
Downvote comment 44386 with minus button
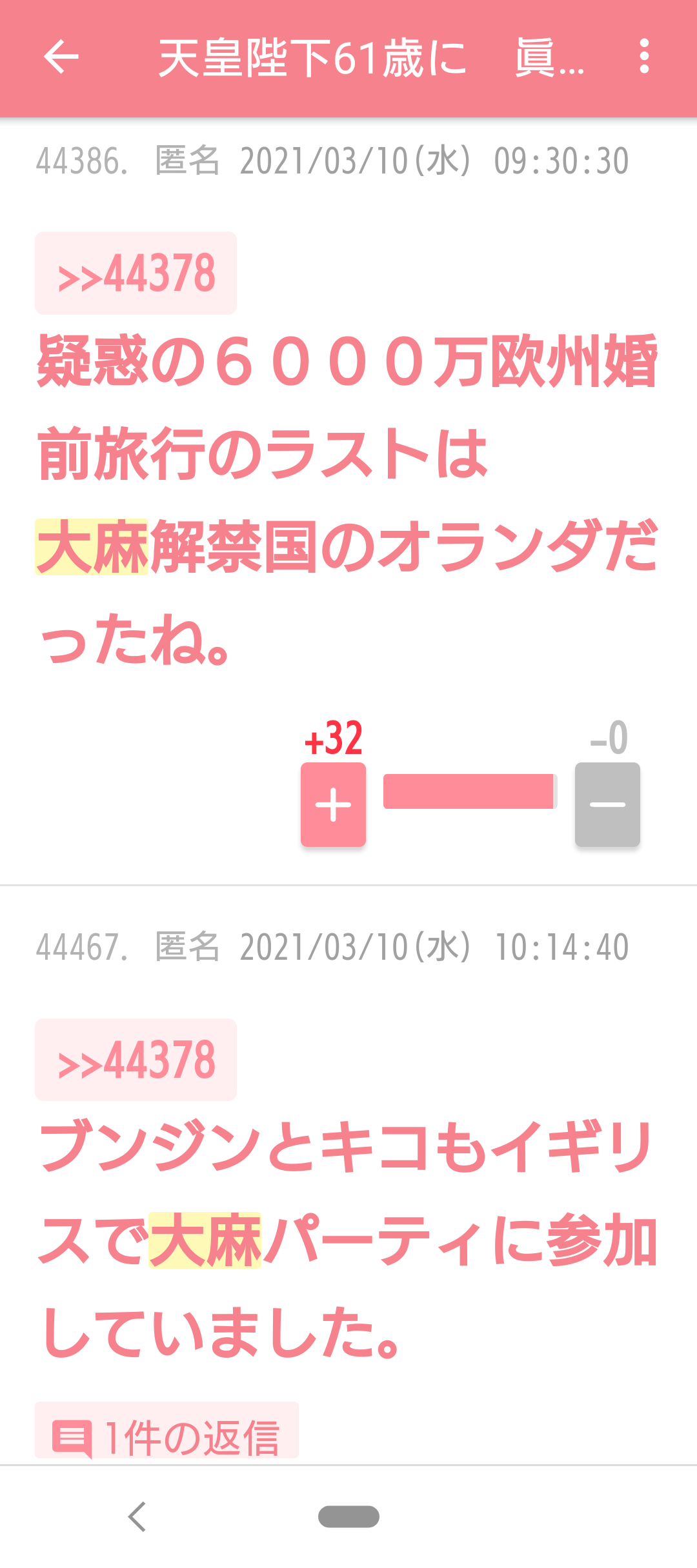(607, 804)
